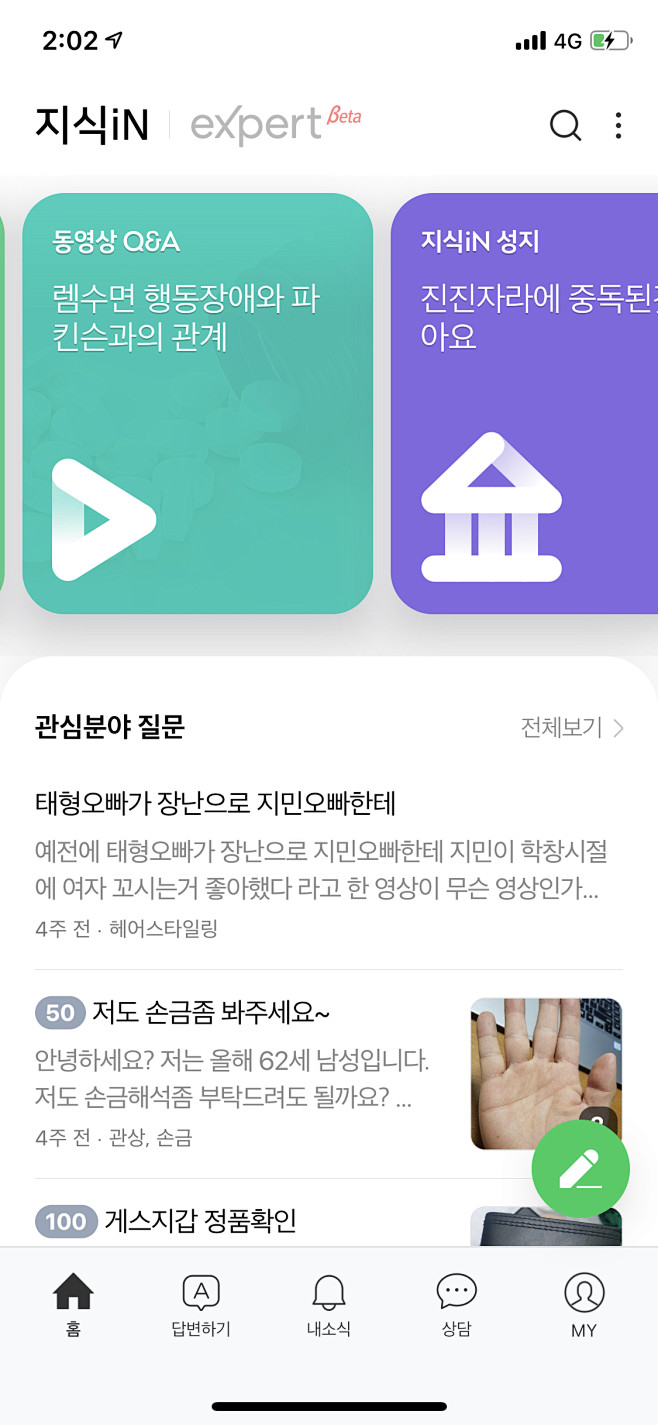The image size is (658, 1425).
Task: Switch to the 답변하기 tab
Action: tap(201, 1305)
